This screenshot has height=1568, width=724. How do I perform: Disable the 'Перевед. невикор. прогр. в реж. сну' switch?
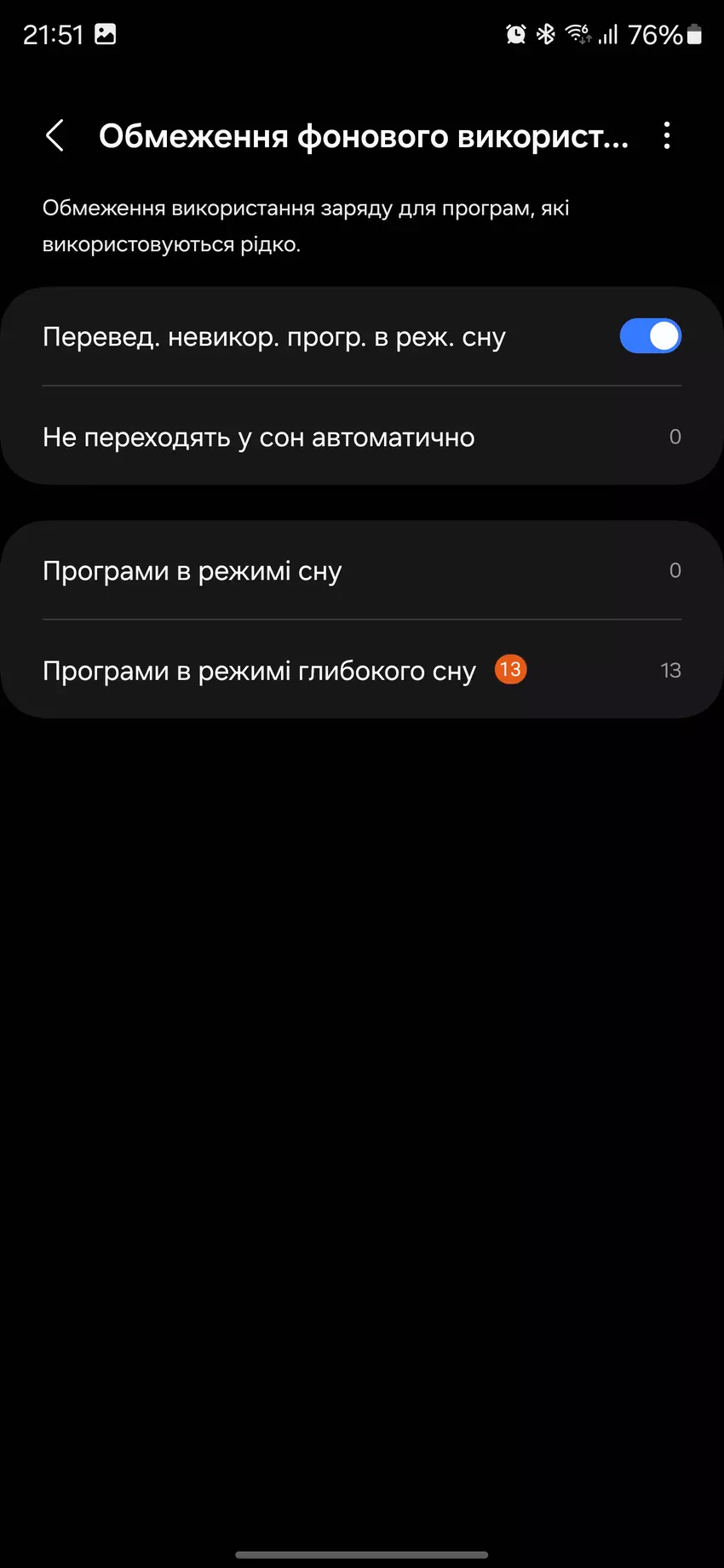pyautogui.click(x=650, y=336)
